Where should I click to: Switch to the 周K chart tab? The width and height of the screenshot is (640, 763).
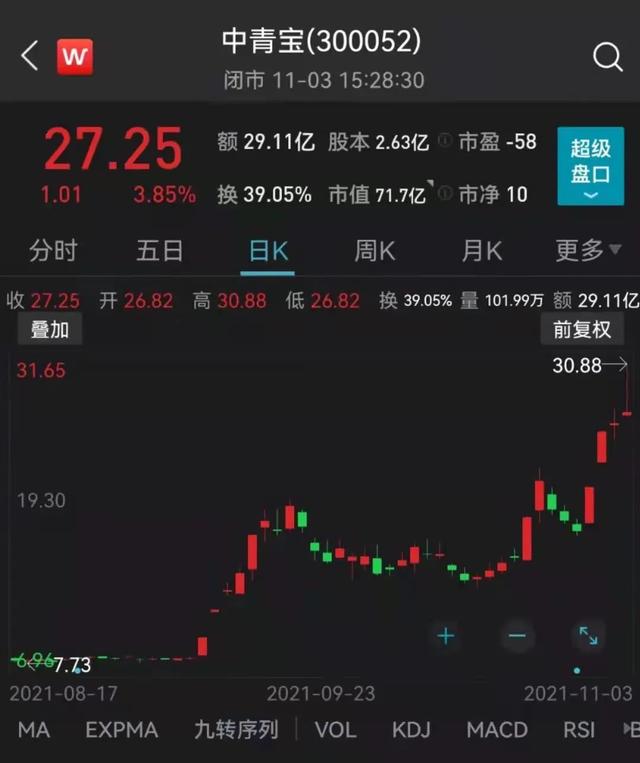pos(374,250)
